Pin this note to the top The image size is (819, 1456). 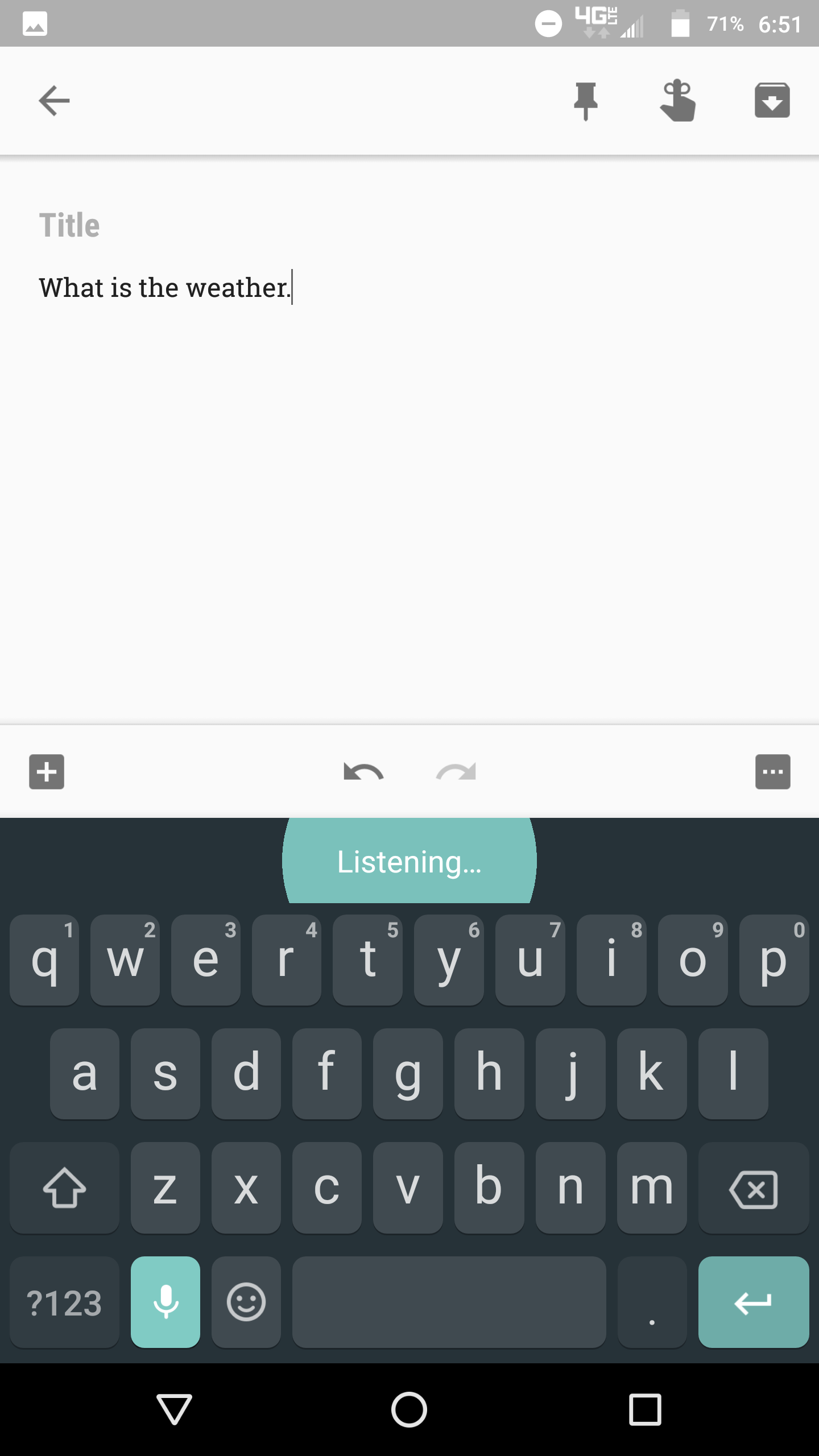pos(586,100)
